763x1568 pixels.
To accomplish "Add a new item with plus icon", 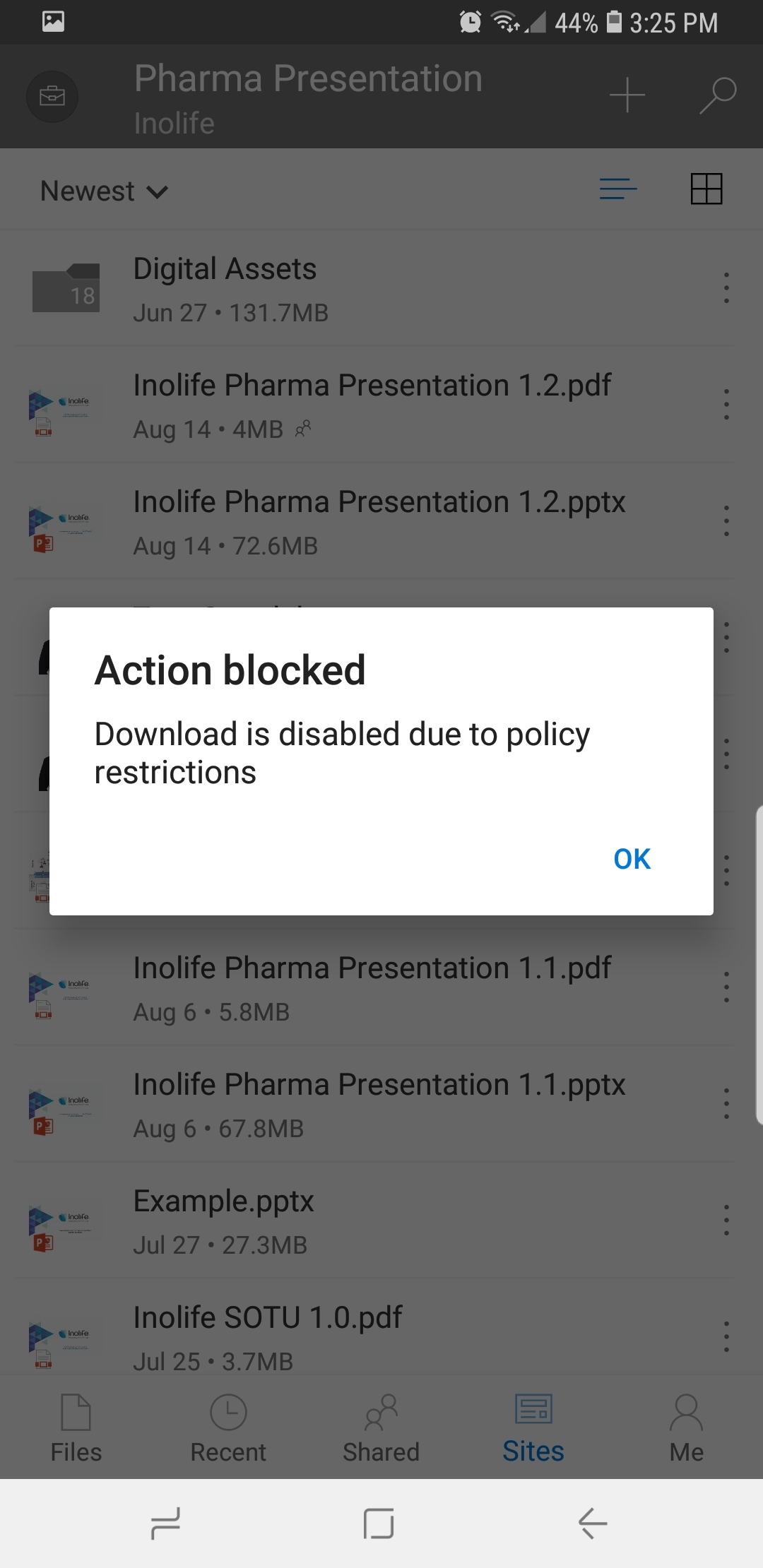I will coord(627,96).
